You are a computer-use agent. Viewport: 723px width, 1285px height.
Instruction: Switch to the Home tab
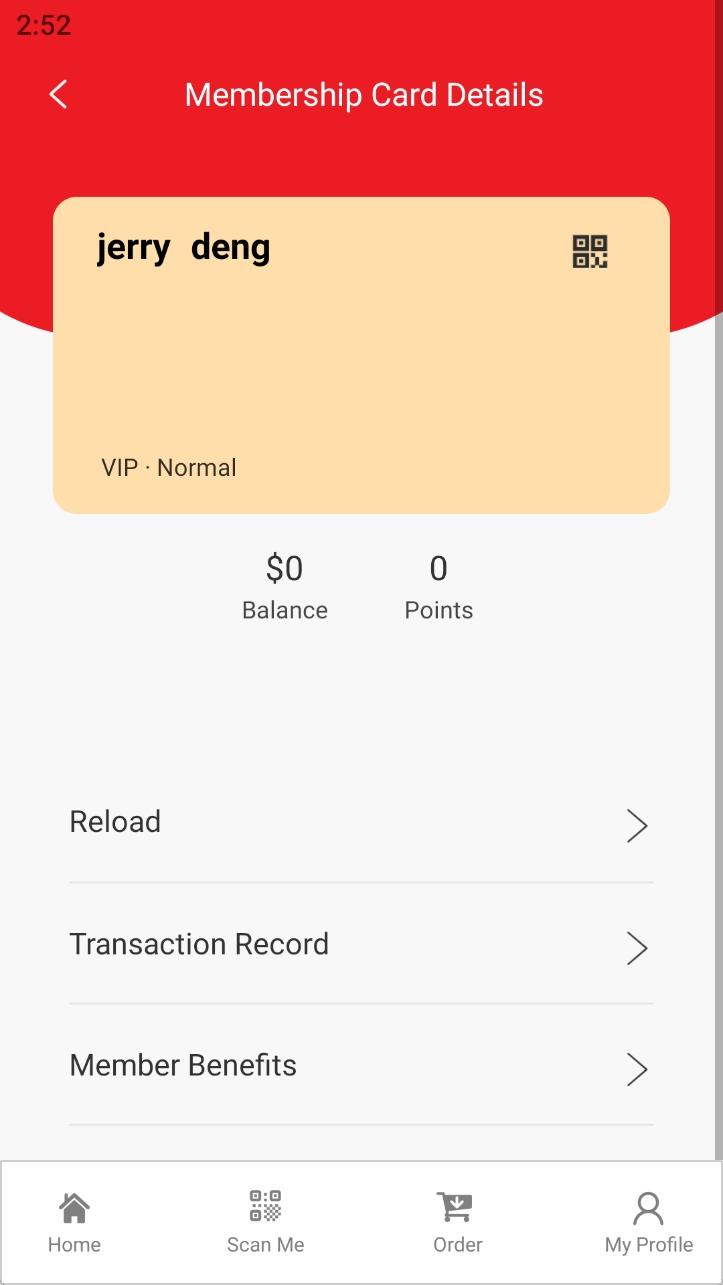pyautogui.click(x=75, y=1222)
